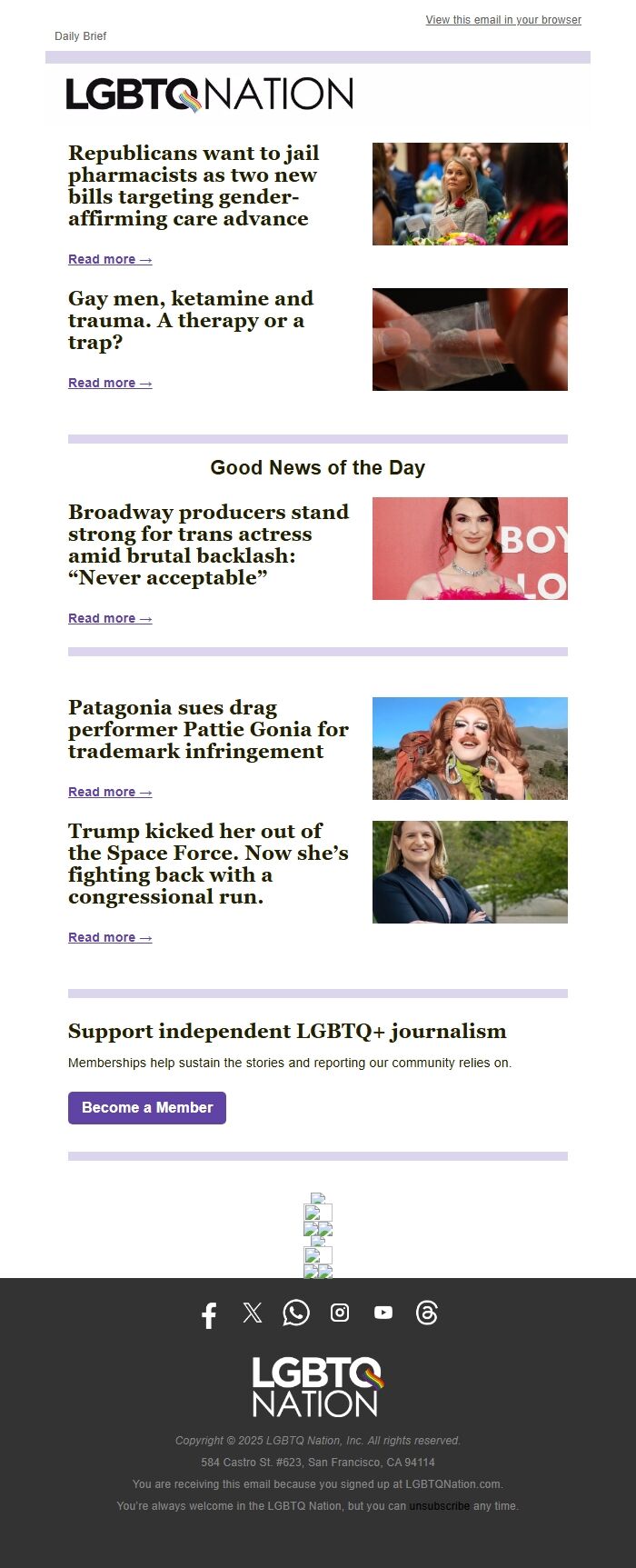This screenshot has height=1568, width=636.
Task: Read more about the pharmacists bills article
Action: tap(110, 260)
